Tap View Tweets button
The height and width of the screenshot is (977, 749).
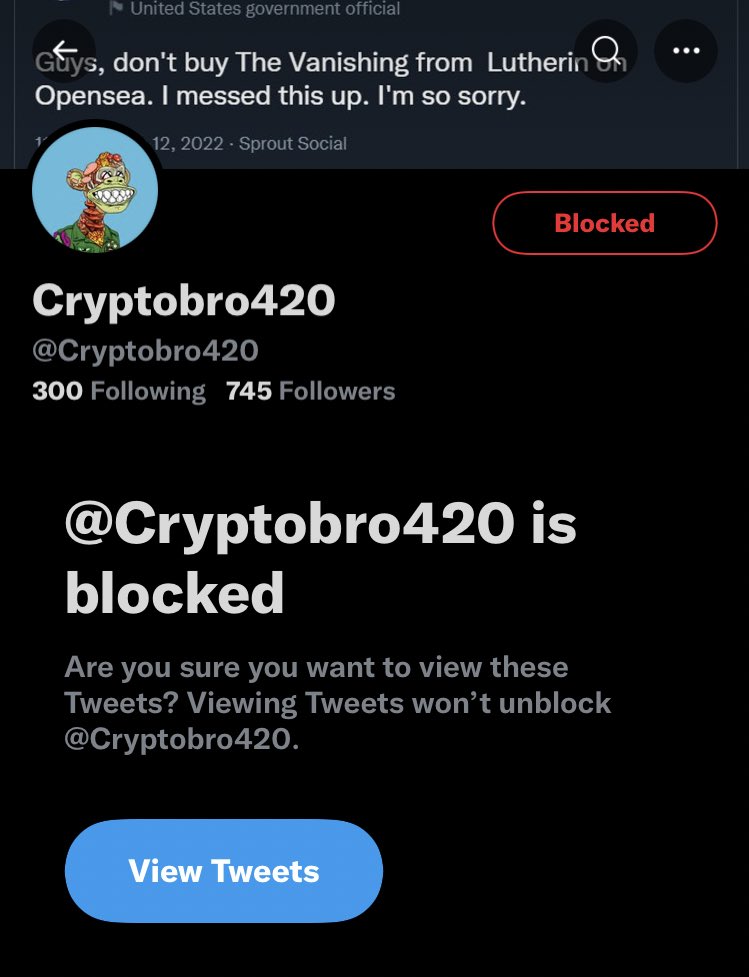tap(224, 871)
